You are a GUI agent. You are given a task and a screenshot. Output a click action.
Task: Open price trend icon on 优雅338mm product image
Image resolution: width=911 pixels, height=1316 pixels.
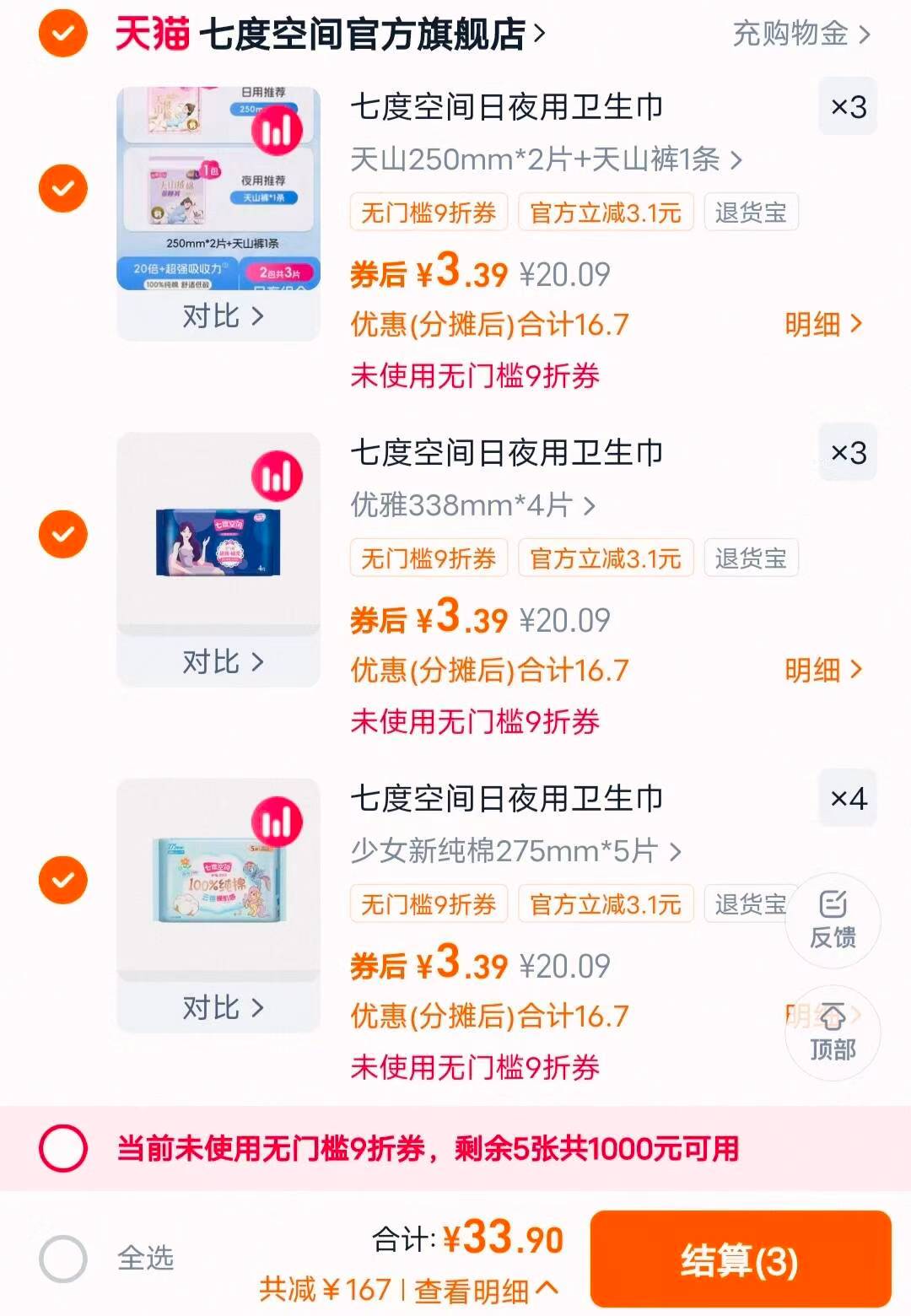pos(278,475)
